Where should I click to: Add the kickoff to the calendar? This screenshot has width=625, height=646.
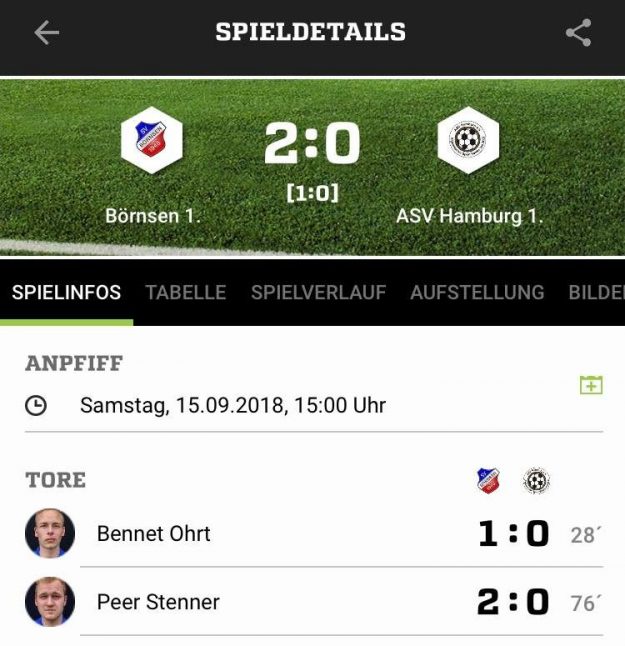pos(591,385)
